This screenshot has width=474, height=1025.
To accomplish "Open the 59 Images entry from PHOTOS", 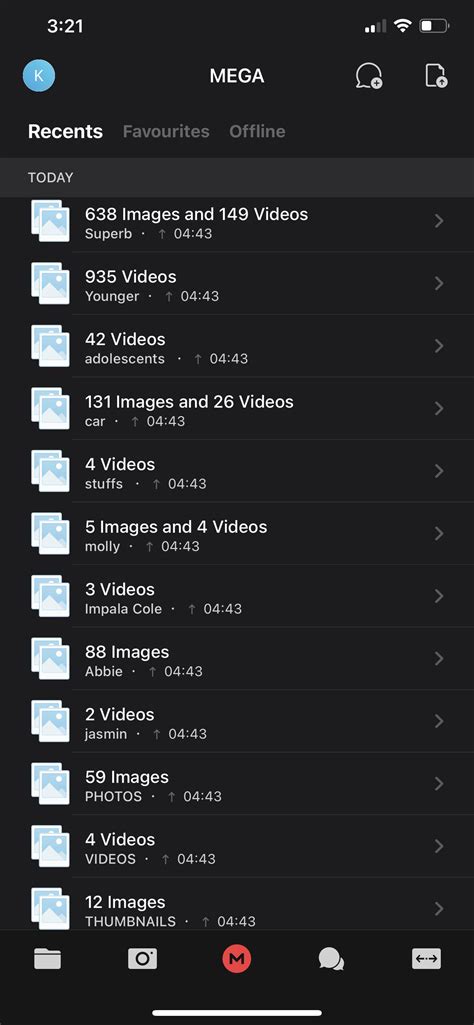I will tap(237, 784).
